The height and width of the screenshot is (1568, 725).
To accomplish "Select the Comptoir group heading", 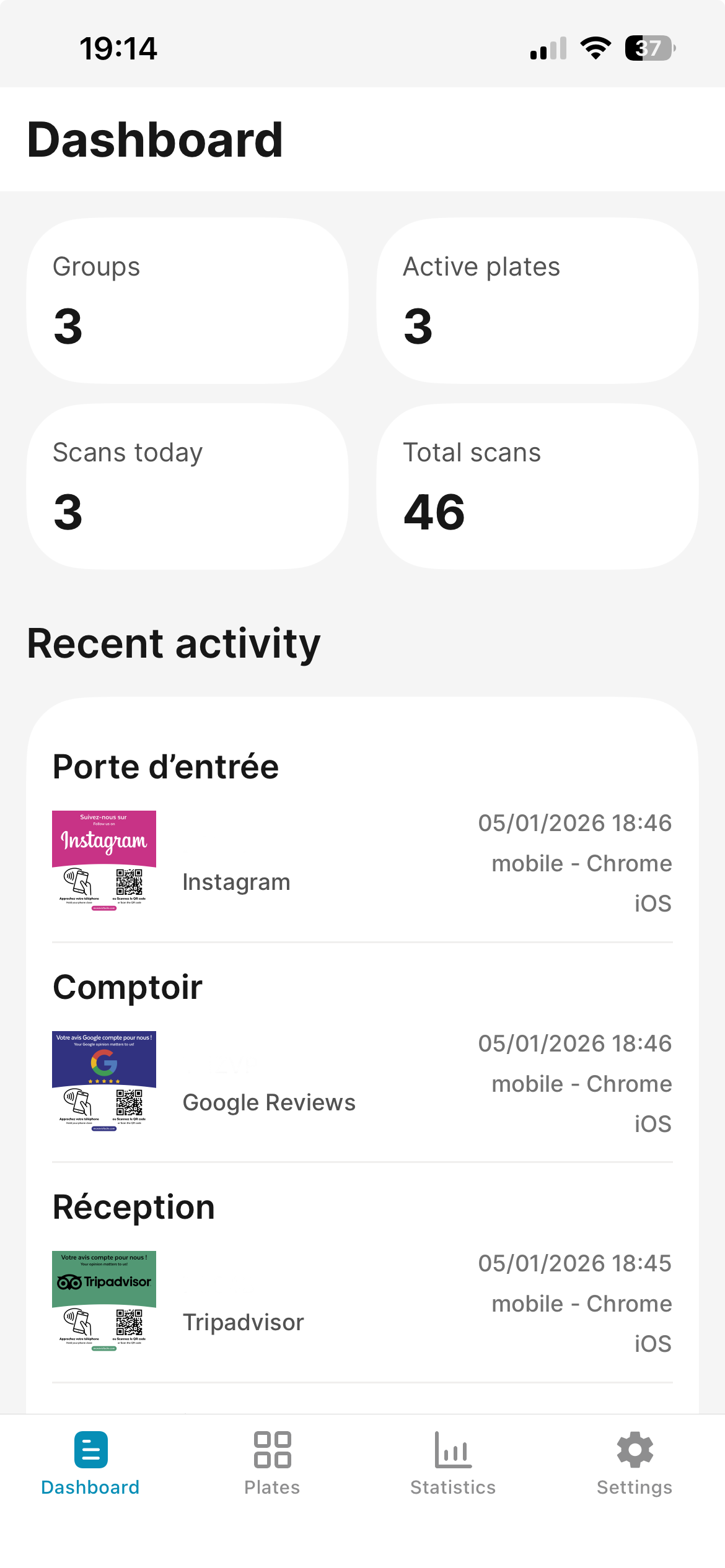I will coord(127,986).
